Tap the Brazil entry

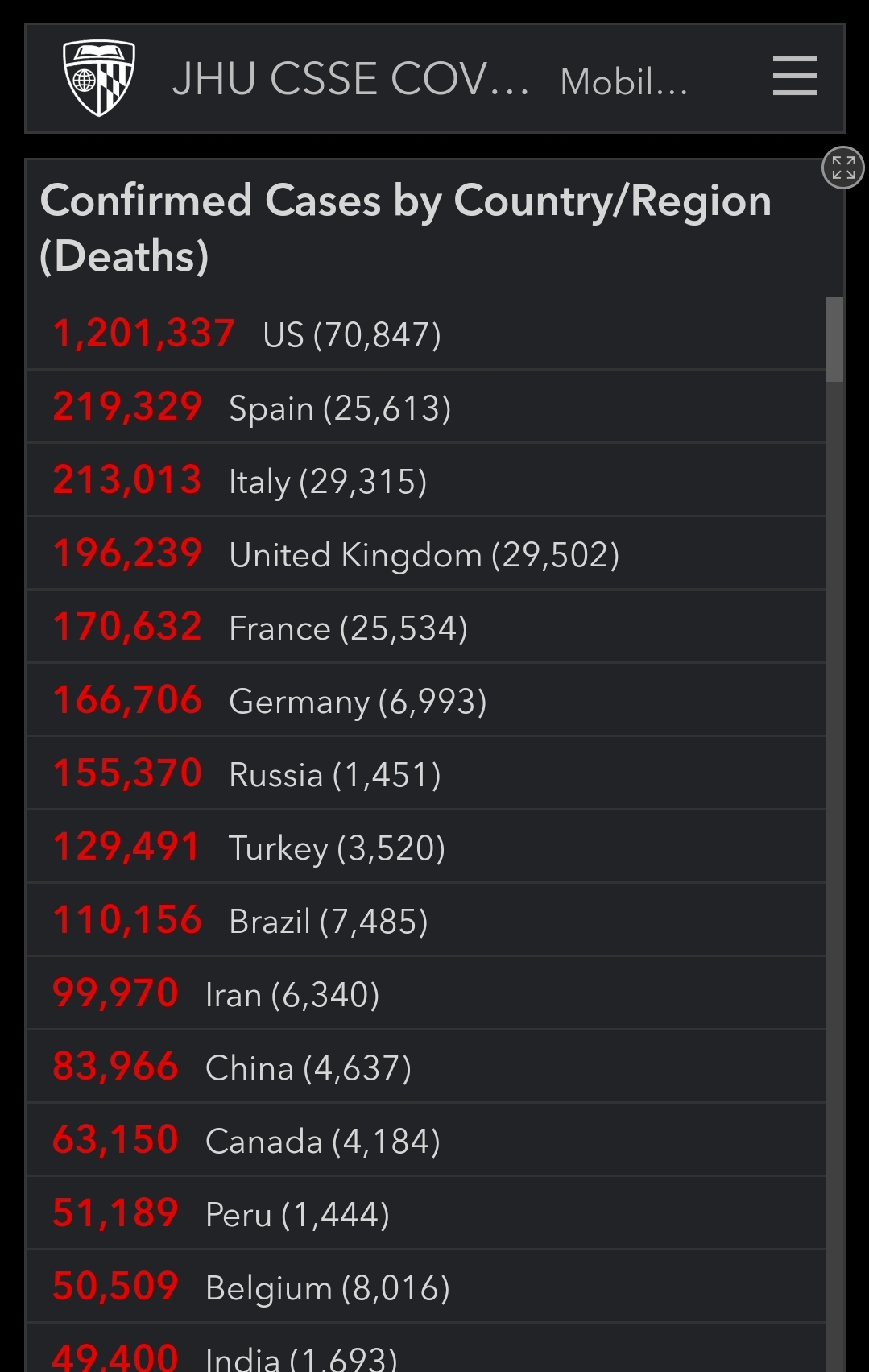(x=426, y=920)
